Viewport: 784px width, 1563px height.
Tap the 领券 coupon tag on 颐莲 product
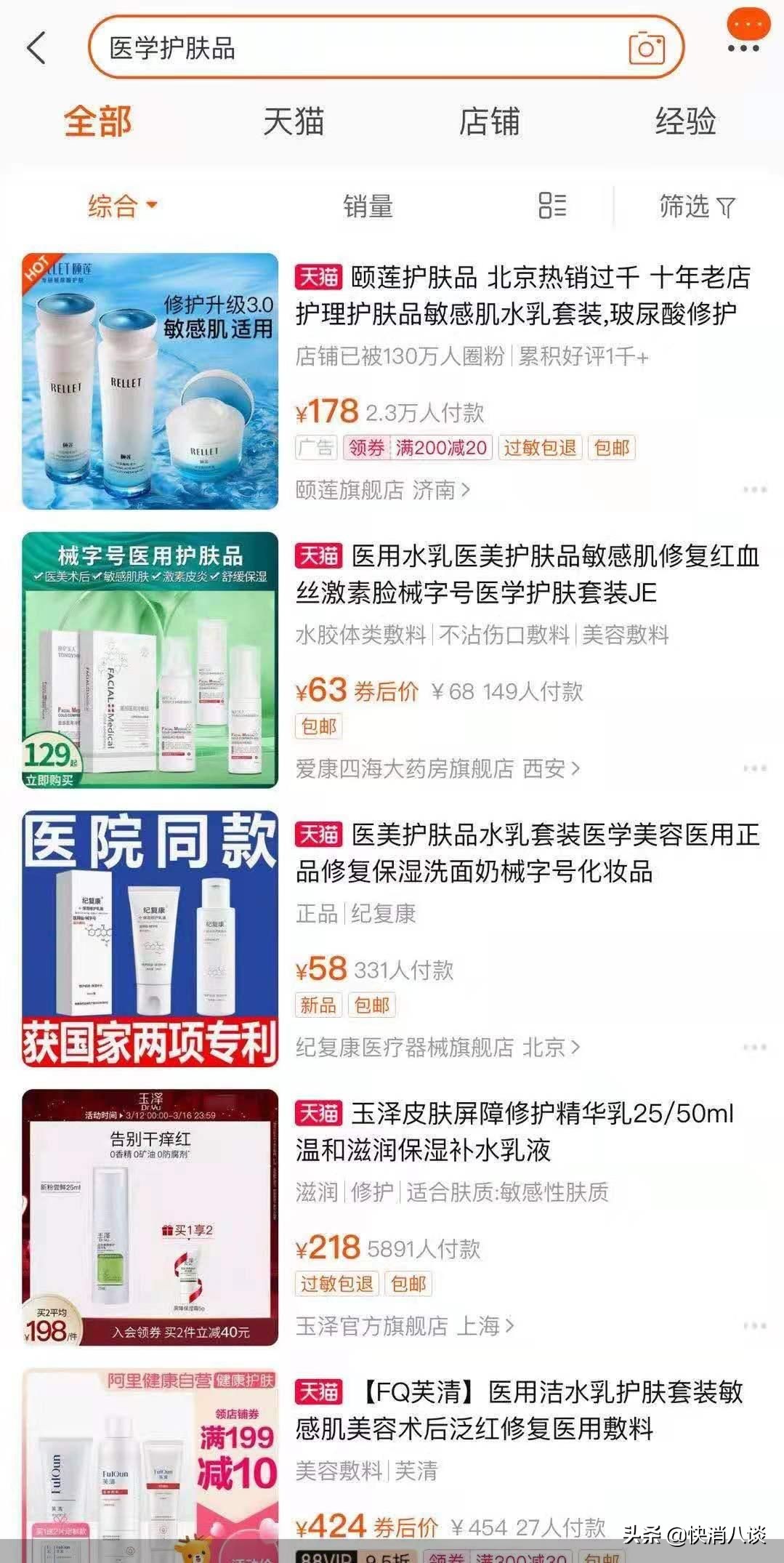point(367,449)
